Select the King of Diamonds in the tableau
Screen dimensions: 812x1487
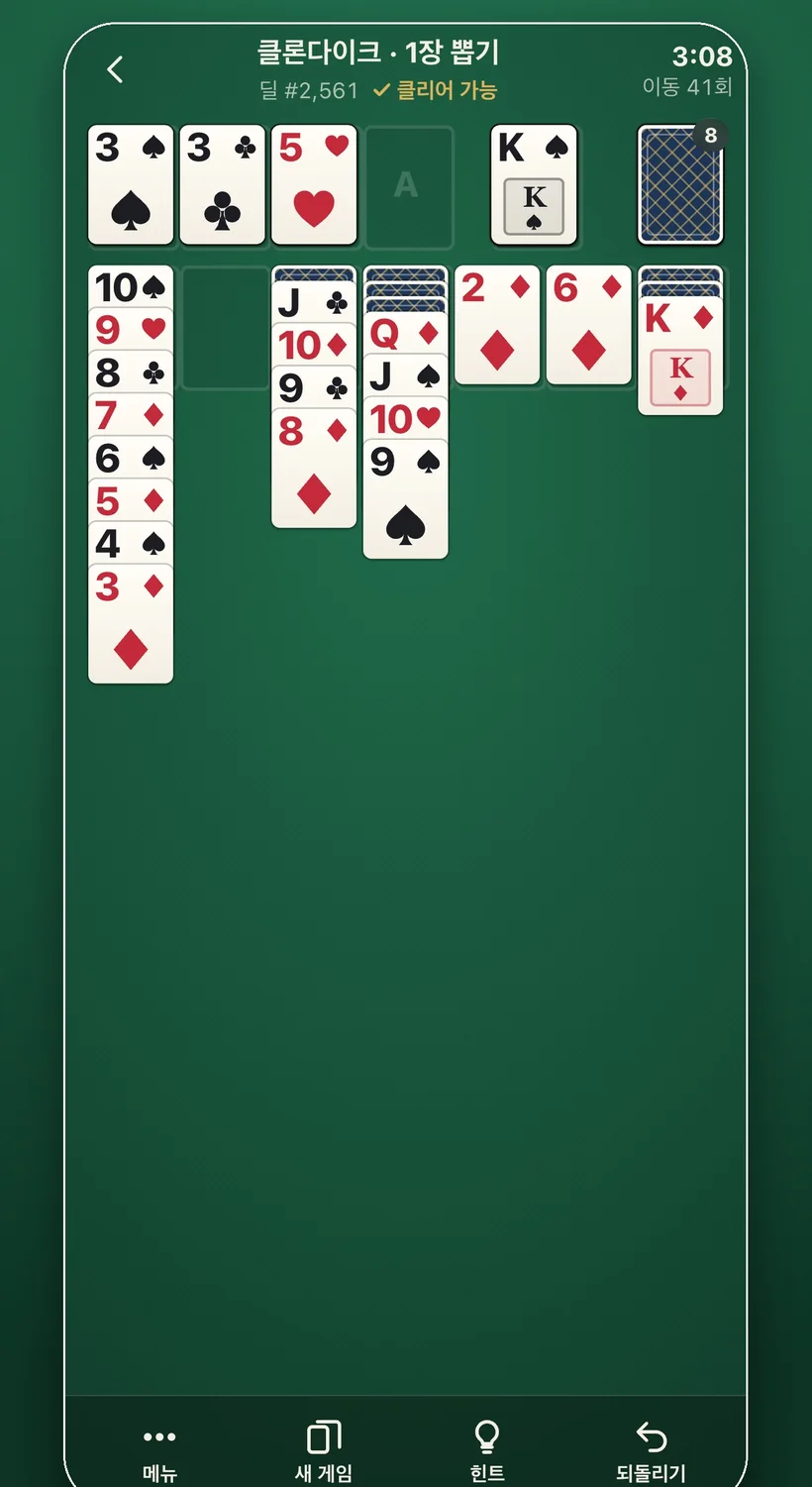coord(680,355)
